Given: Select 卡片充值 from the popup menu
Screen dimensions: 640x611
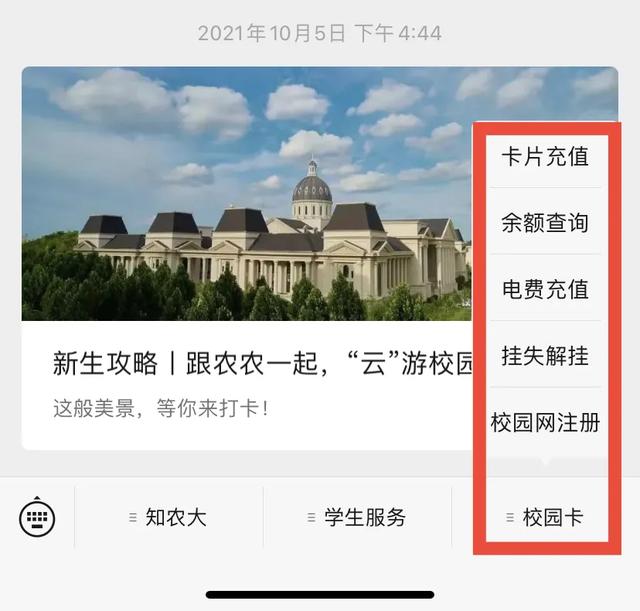Looking at the screenshot, I should (545, 156).
